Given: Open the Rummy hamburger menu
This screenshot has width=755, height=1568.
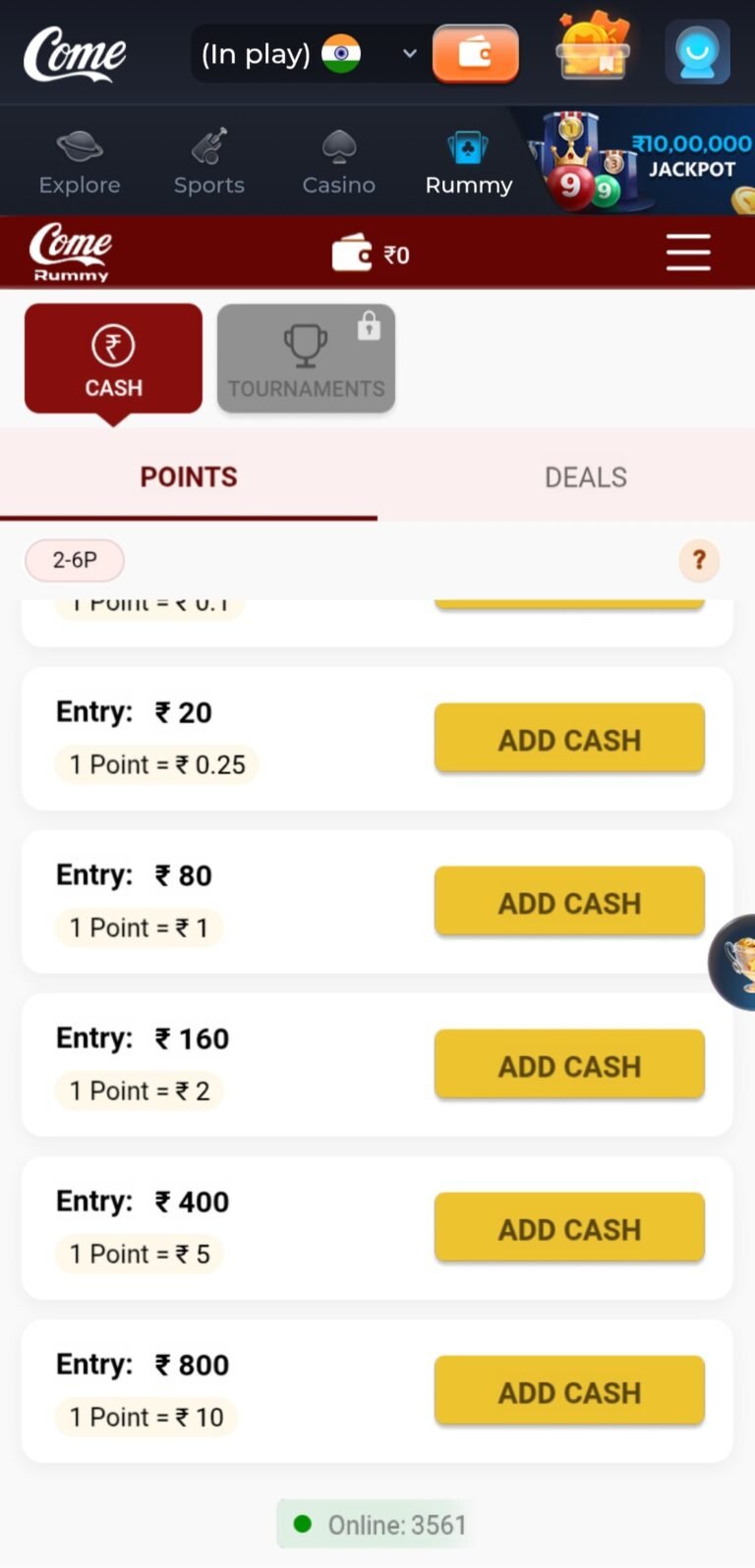Looking at the screenshot, I should 688,252.
